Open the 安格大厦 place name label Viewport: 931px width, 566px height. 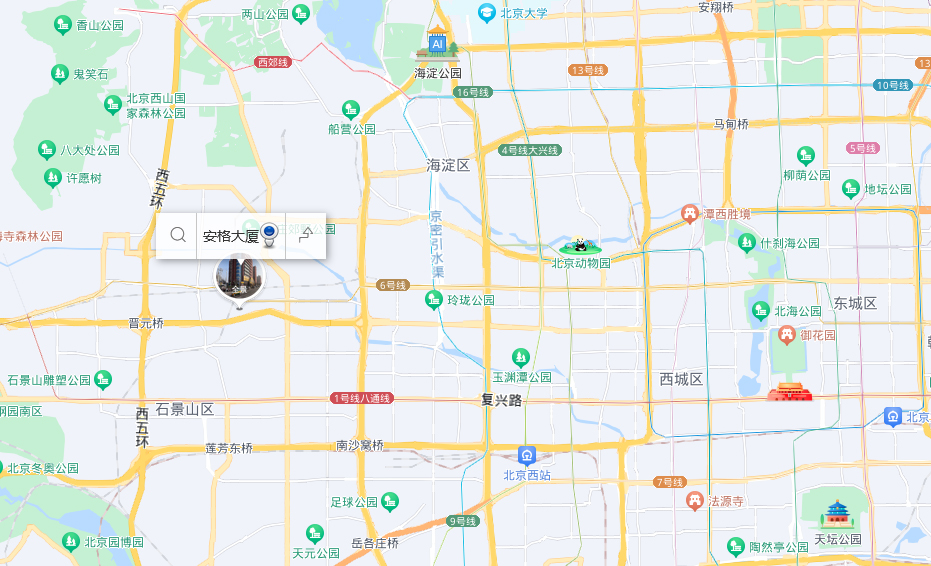pyautogui.click(x=230, y=237)
